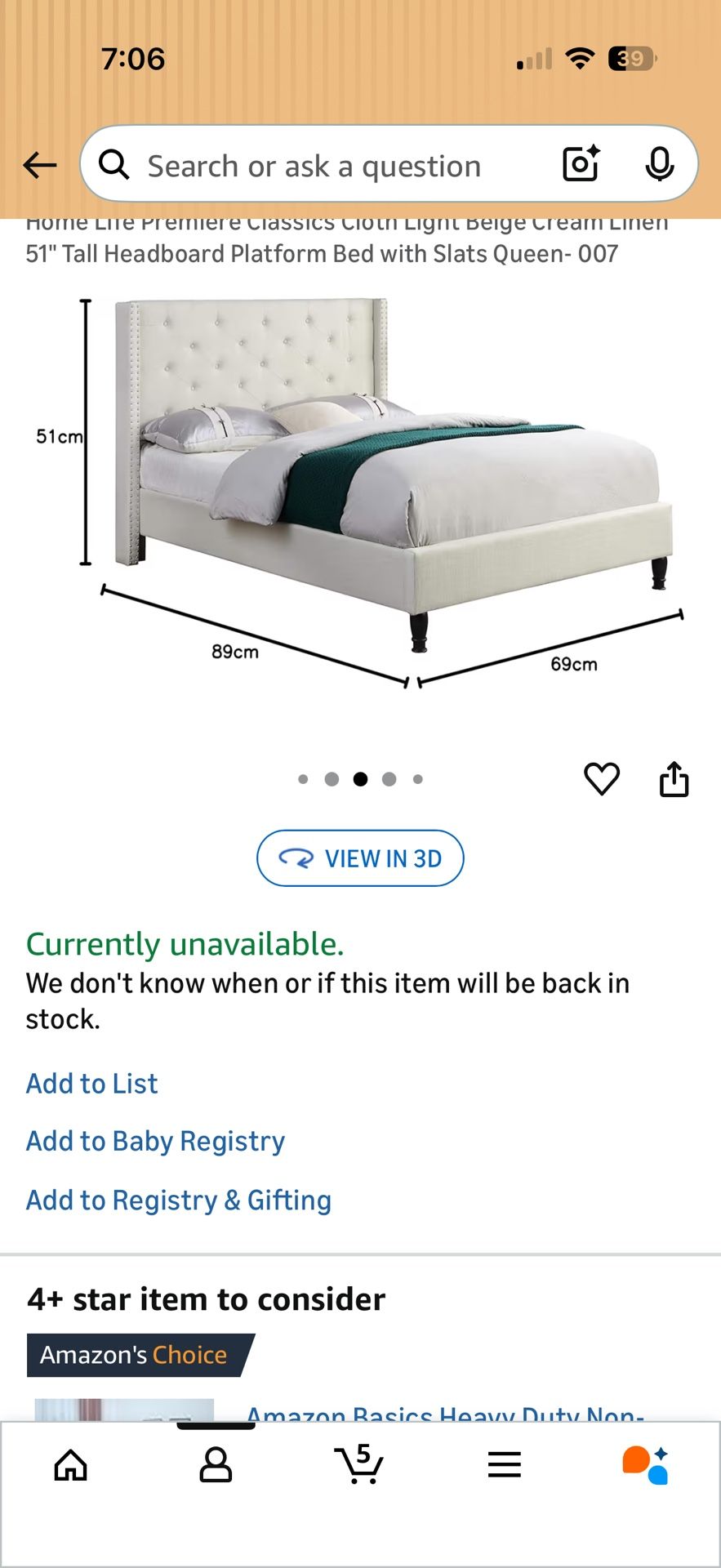Image resolution: width=721 pixels, height=1568 pixels.
Task: Select the Home tab in bottom navigation
Action: click(x=71, y=1464)
